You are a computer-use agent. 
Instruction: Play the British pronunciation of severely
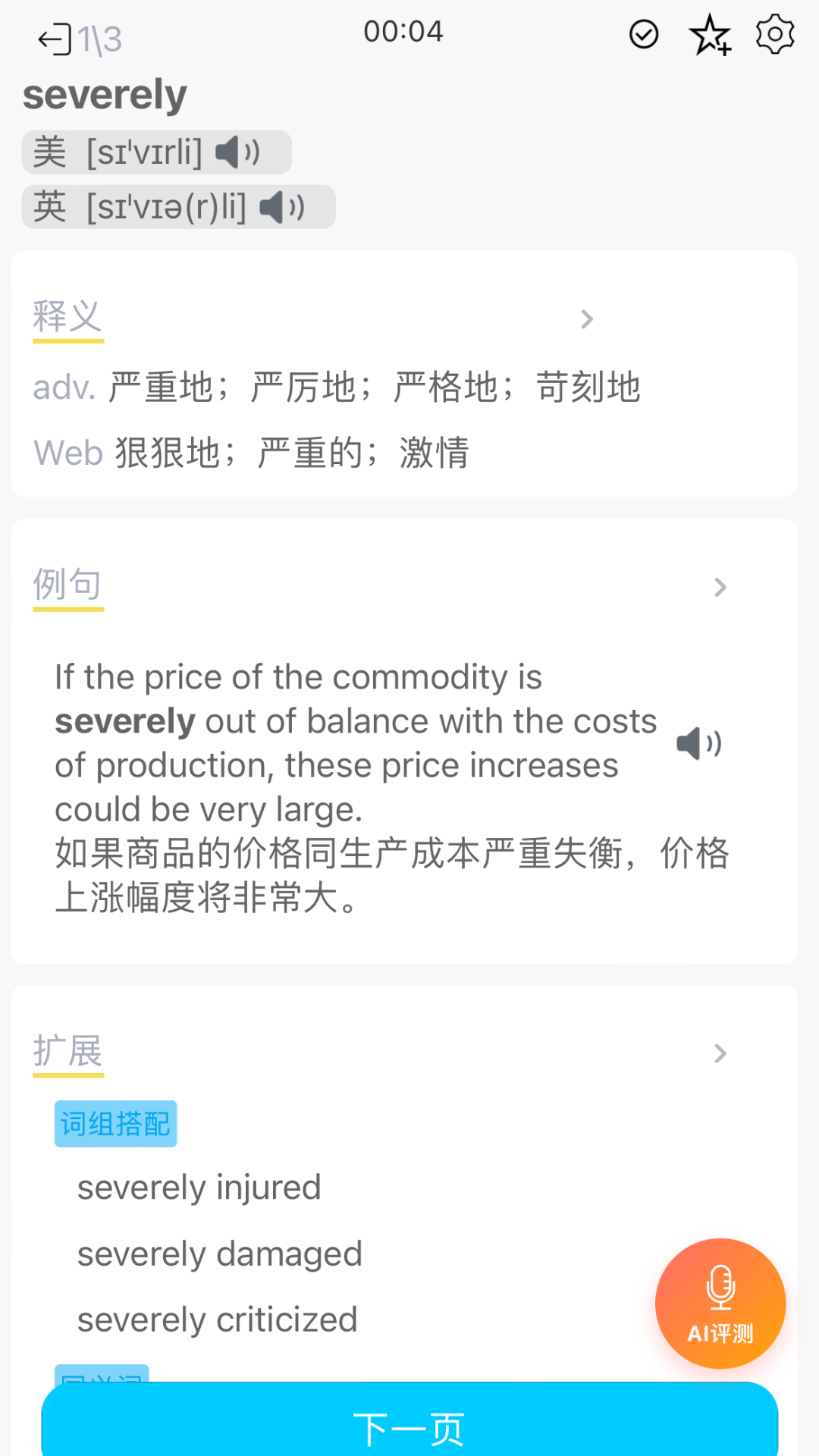coord(281,206)
